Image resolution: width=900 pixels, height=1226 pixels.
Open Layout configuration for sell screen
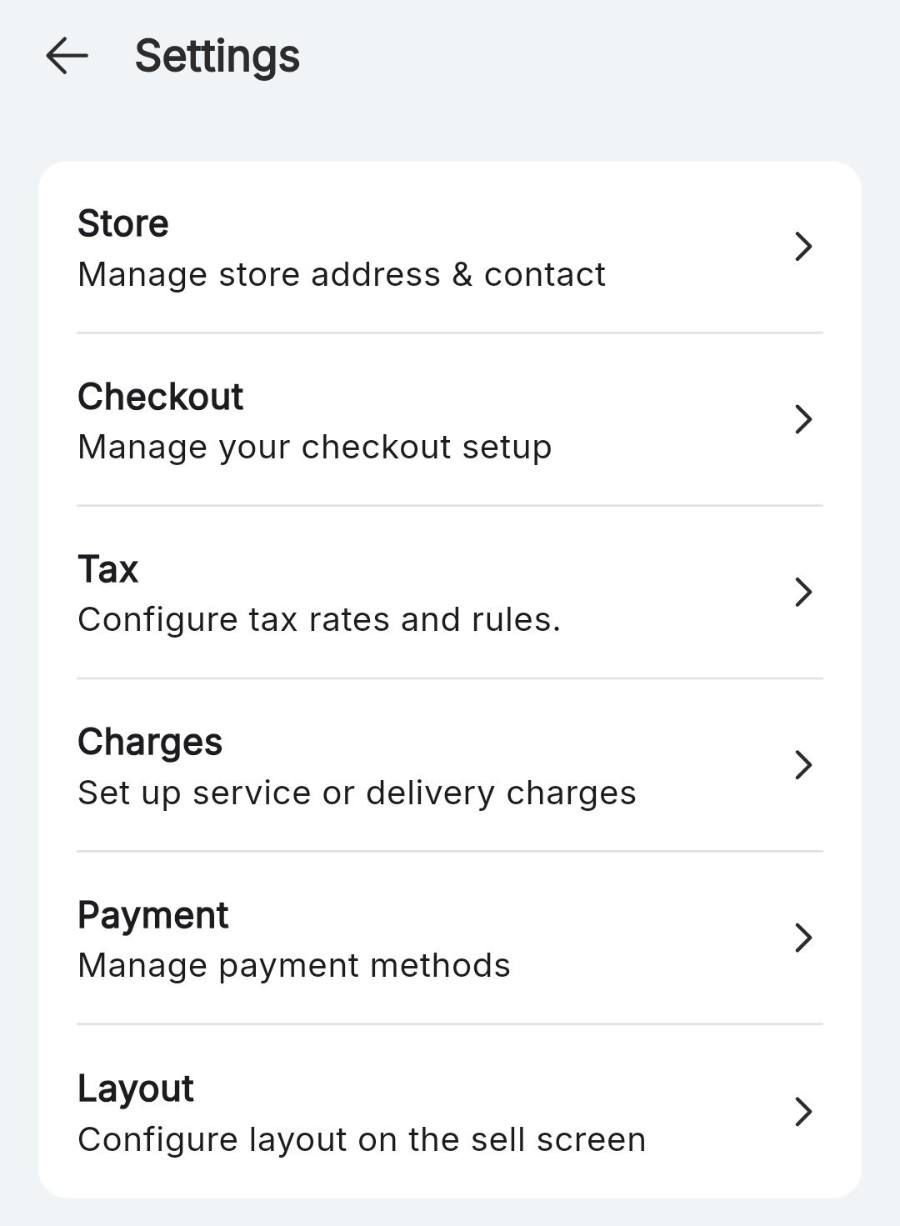click(x=450, y=1112)
